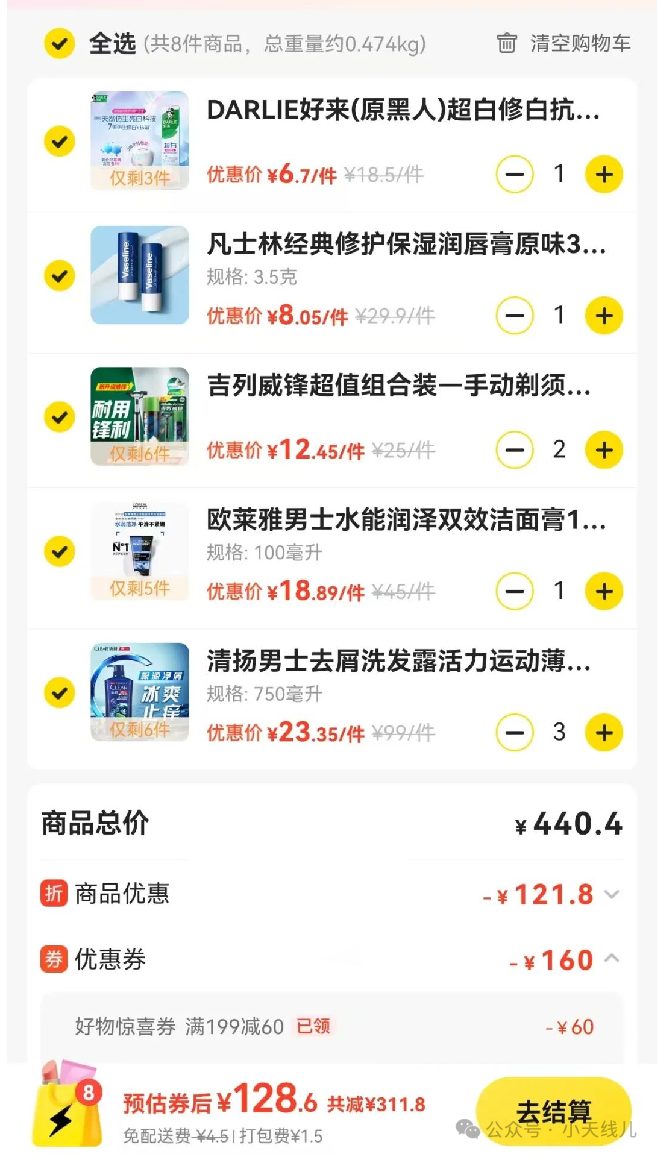Collapse the 优惠券 coupon section

pyautogui.click(x=612, y=960)
